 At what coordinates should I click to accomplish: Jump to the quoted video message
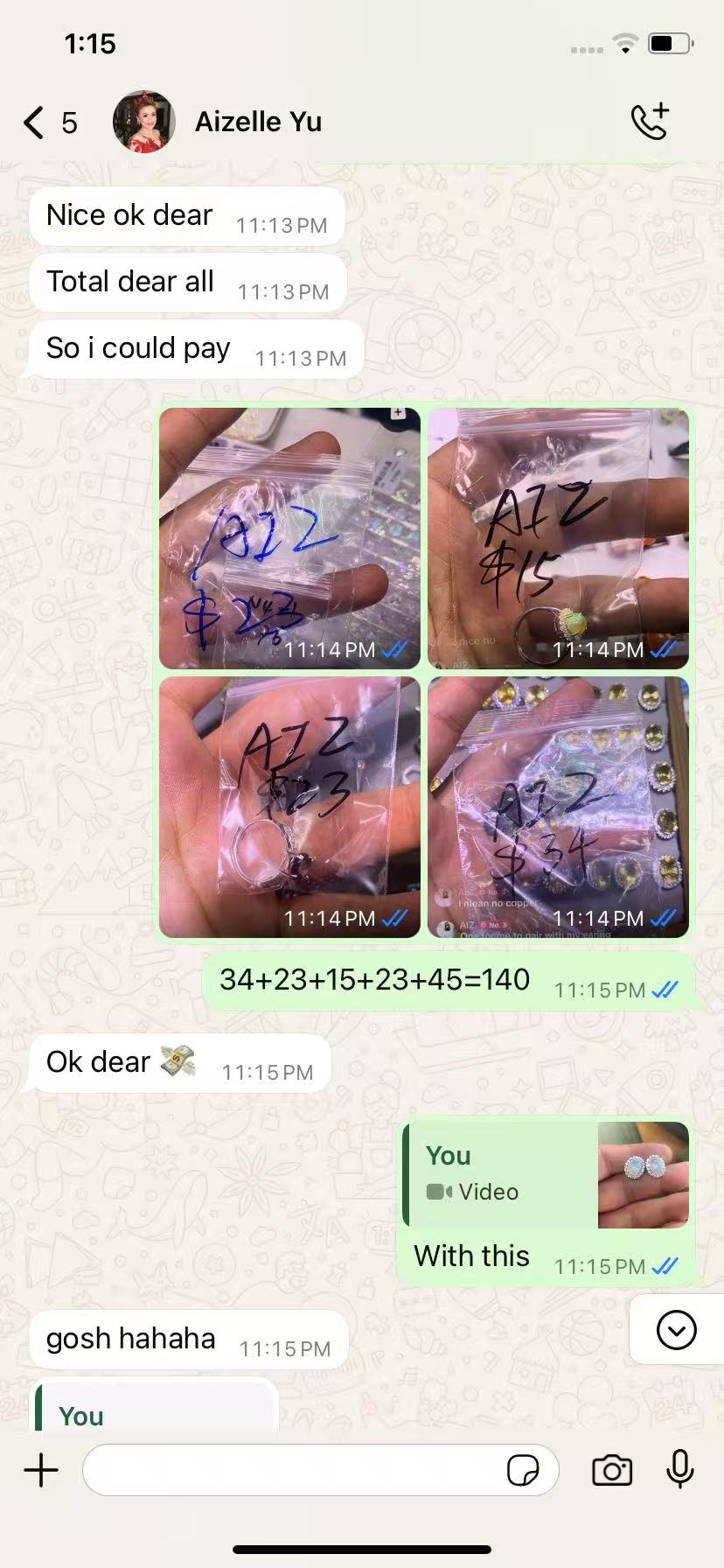coord(546,1175)
